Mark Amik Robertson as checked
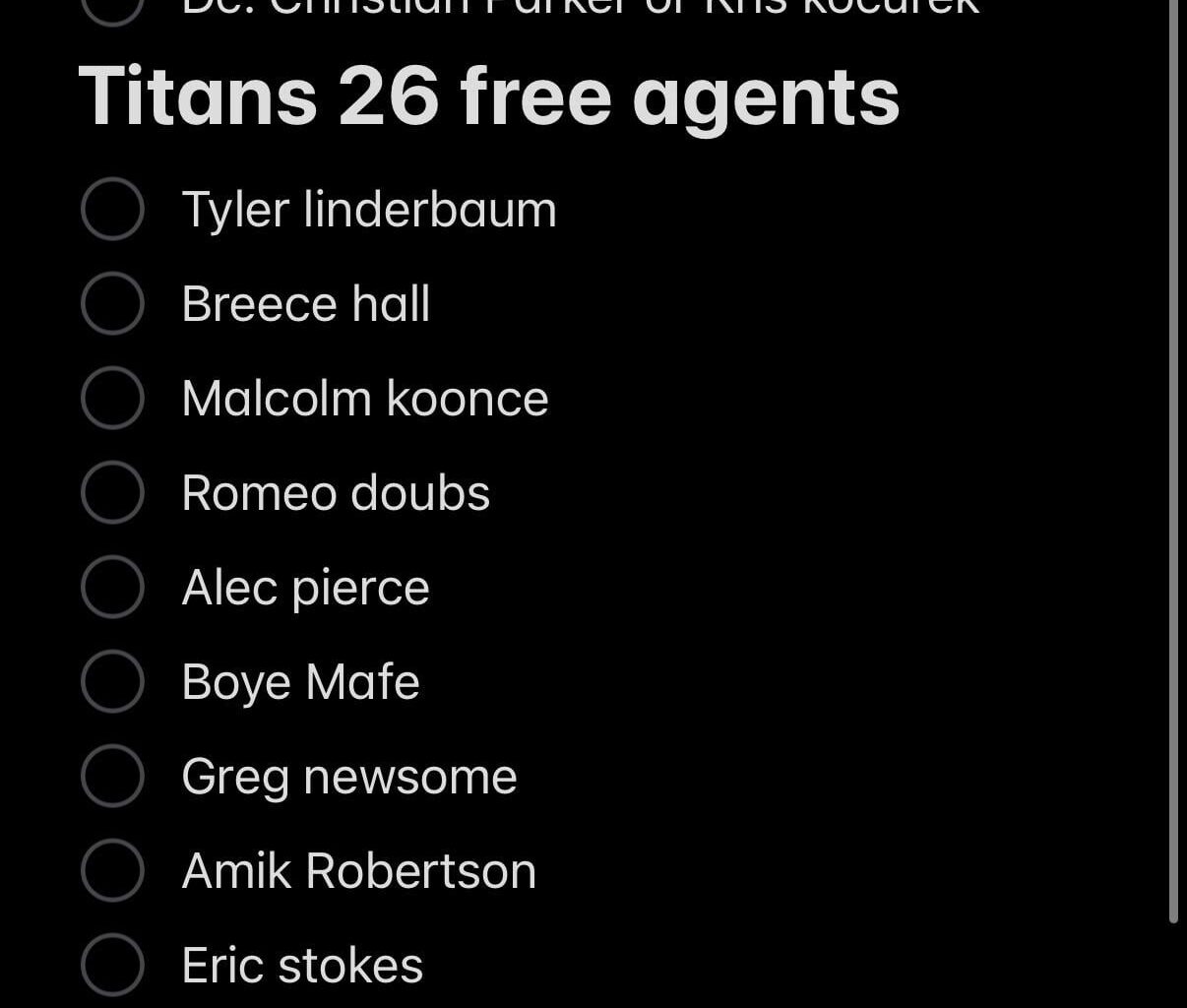The image size is (1187, 1008). click(x=112, y=870)
